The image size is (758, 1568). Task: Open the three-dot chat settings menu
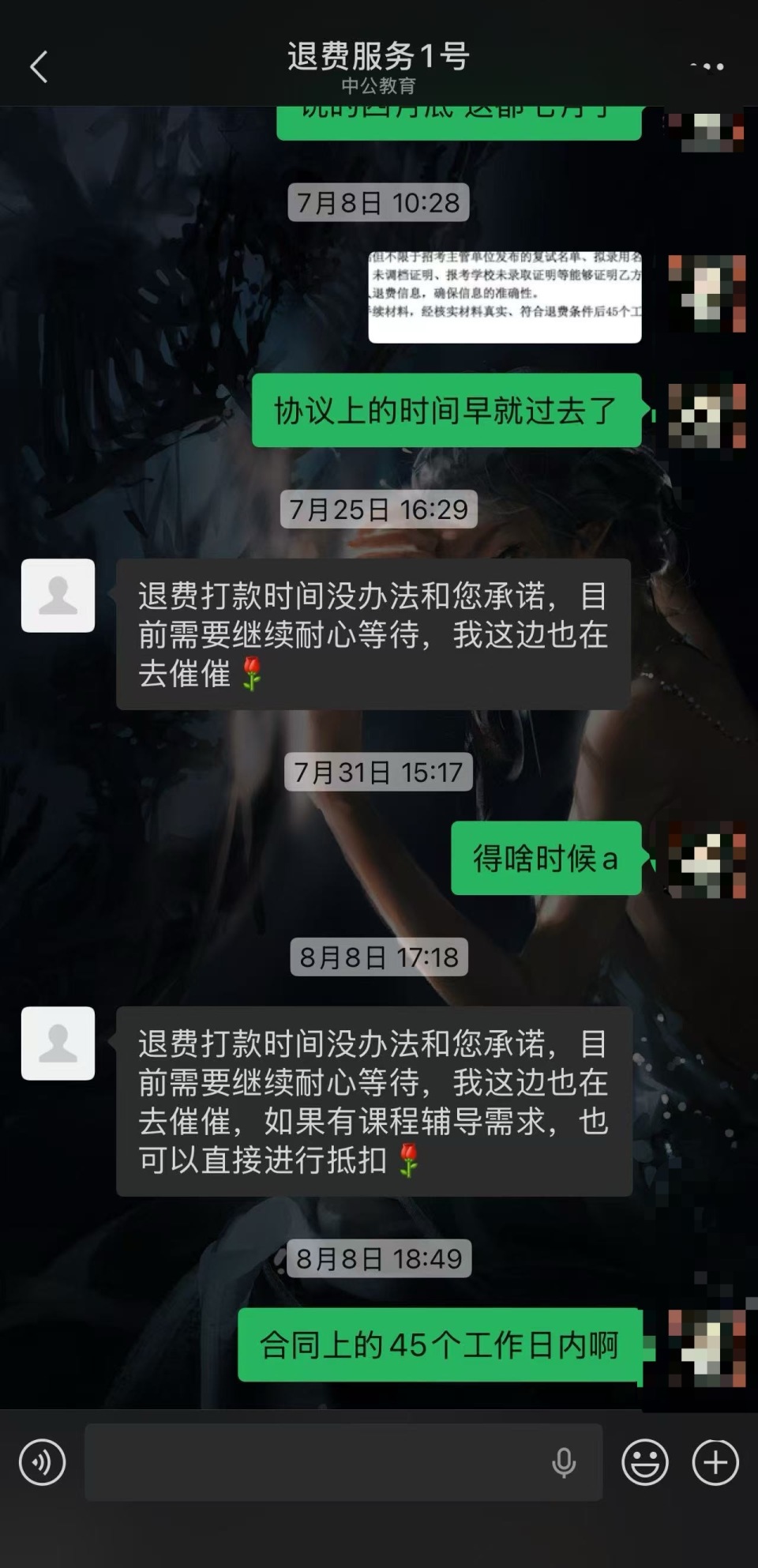tap(705, 66)
